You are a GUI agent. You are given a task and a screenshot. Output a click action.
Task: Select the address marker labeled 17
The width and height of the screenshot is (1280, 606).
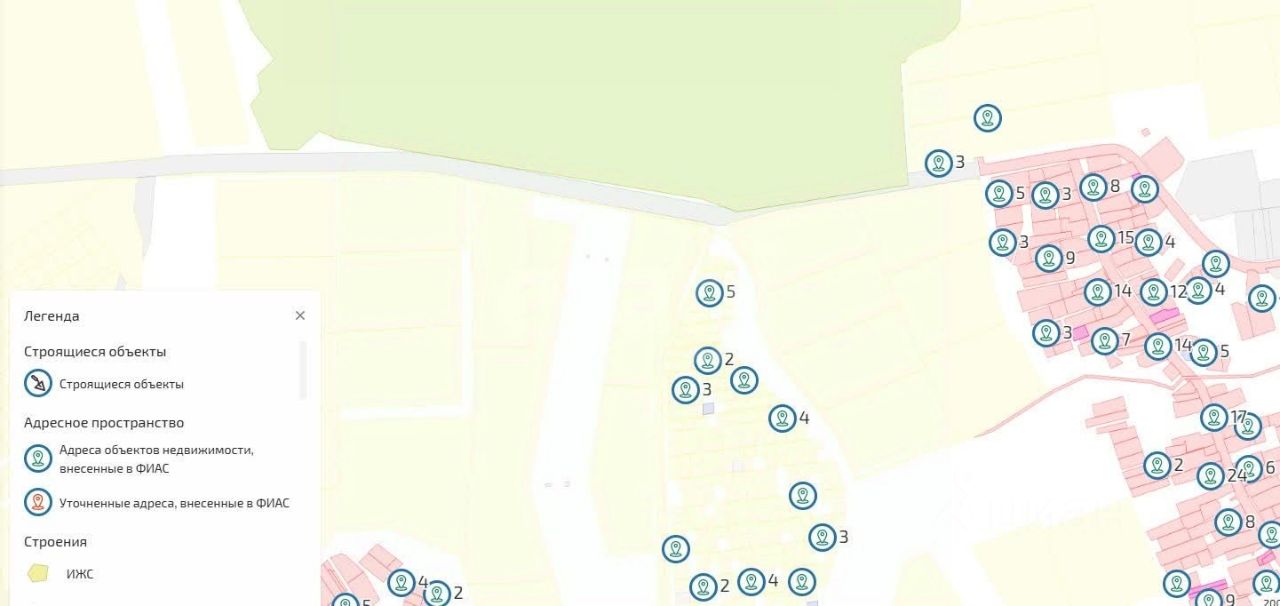point(1214,418)
